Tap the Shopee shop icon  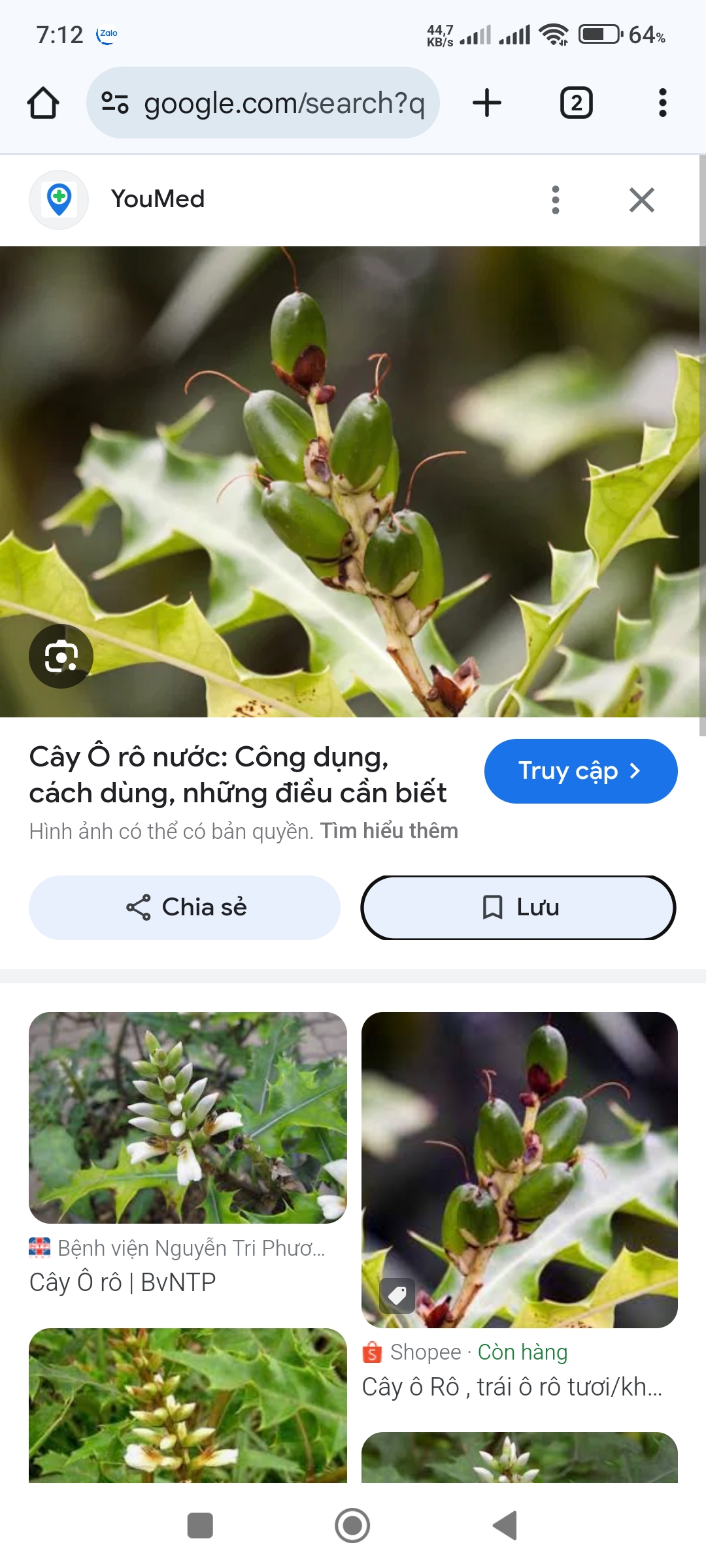tap(372, 1352)
